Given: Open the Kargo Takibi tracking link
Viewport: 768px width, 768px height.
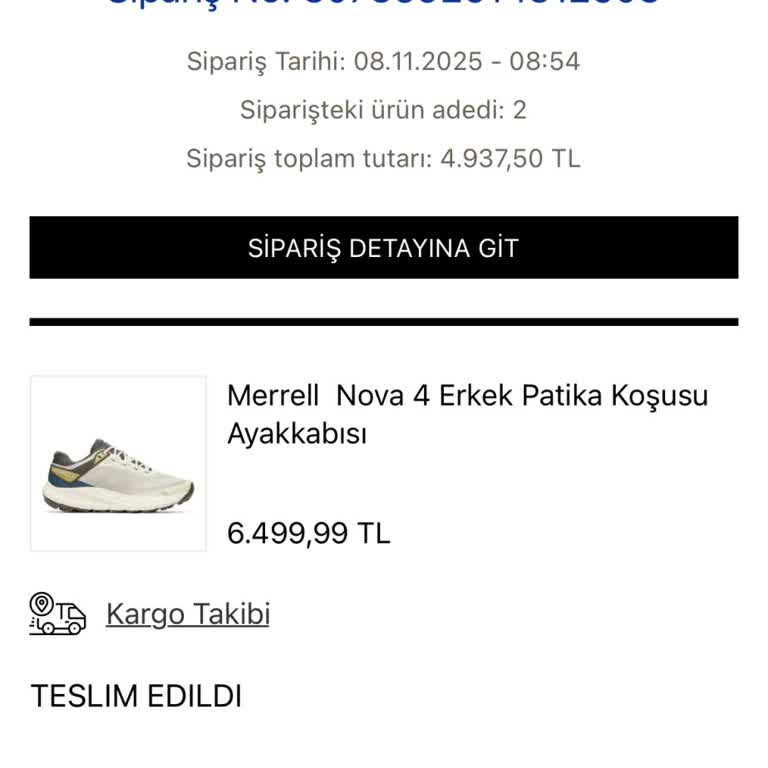Looking at the screenshot, I should (188, 613).
